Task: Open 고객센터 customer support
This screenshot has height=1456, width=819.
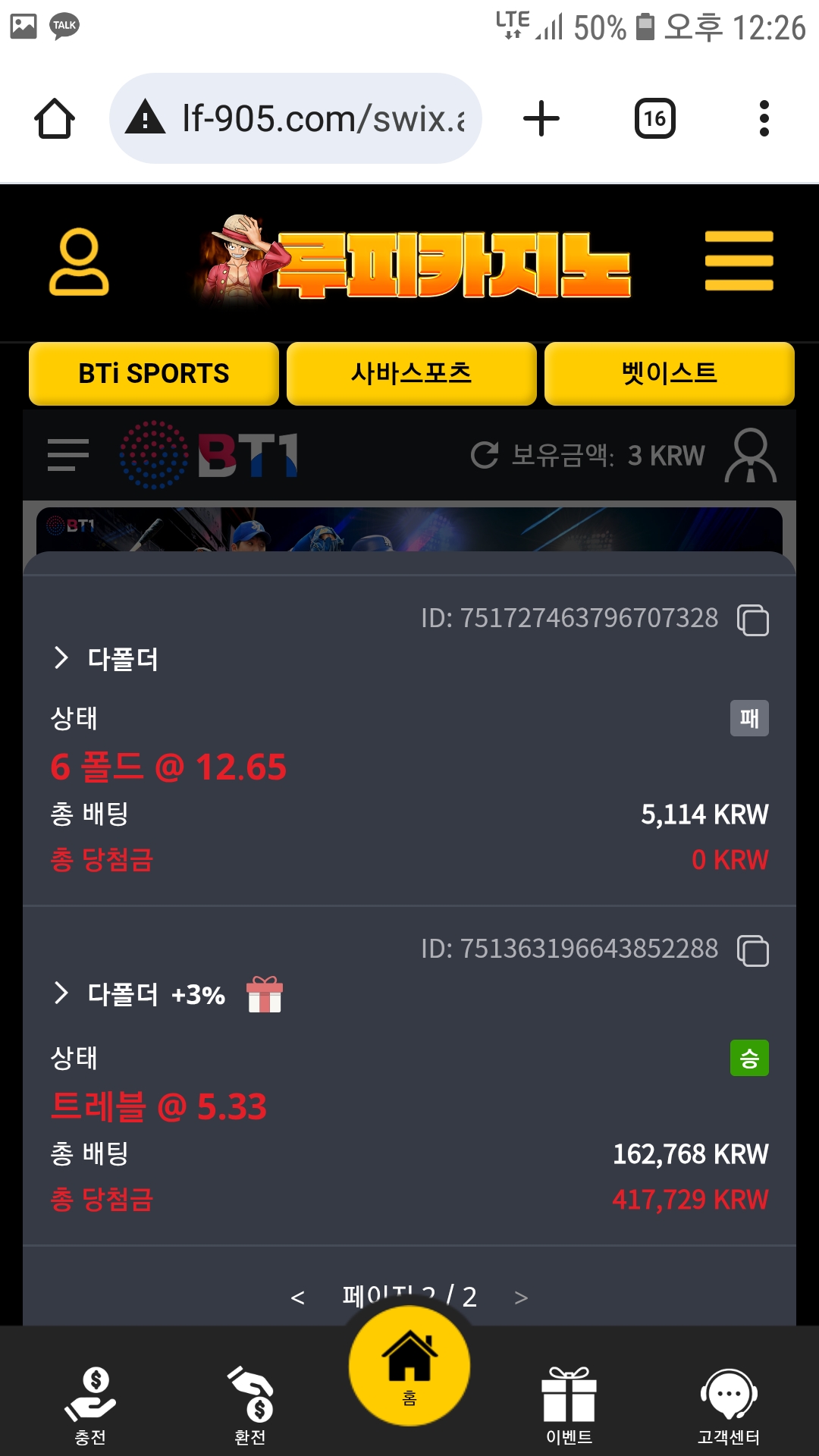Action: coord(729,1404)
